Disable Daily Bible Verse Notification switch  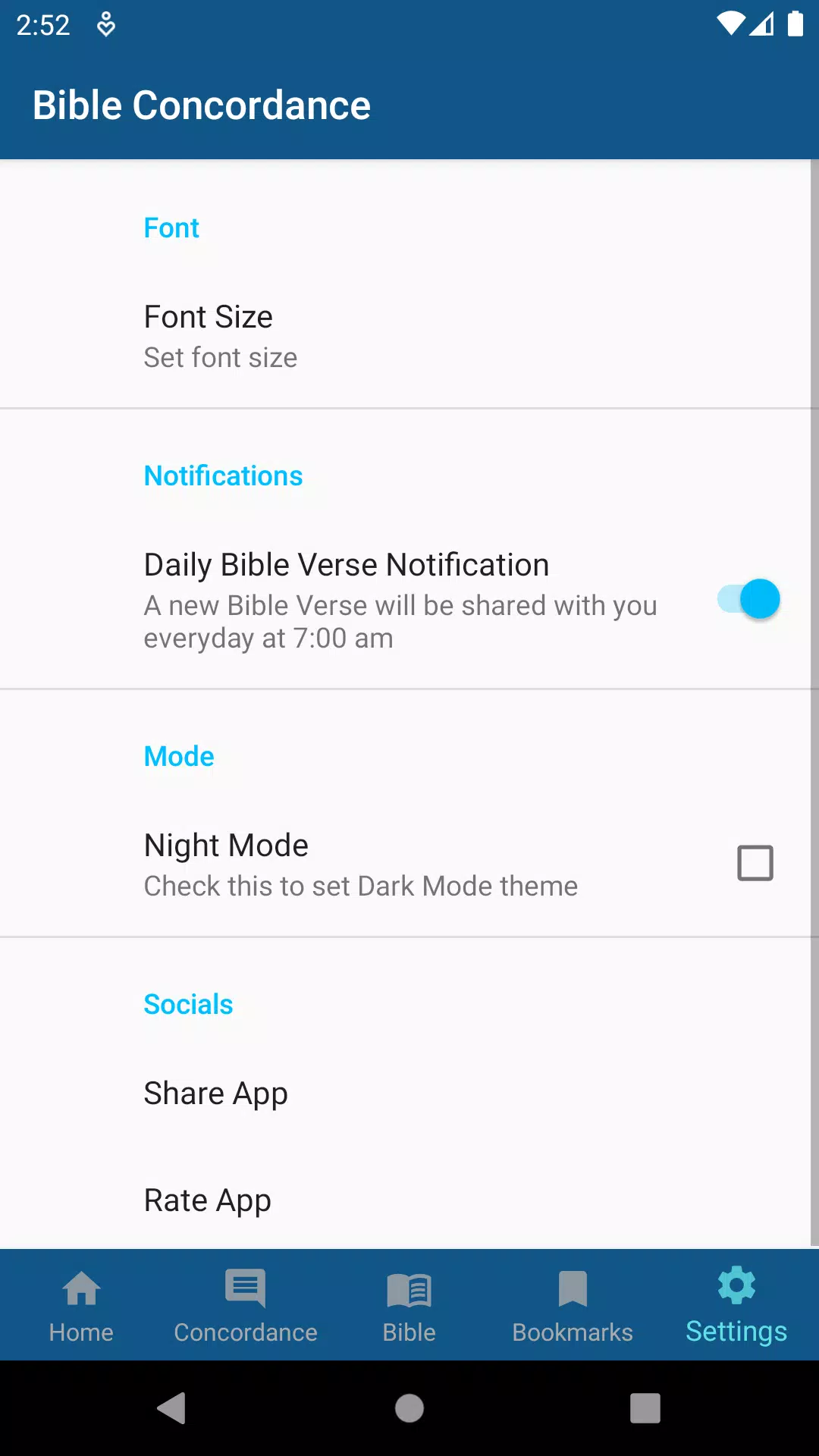[748, 599]
